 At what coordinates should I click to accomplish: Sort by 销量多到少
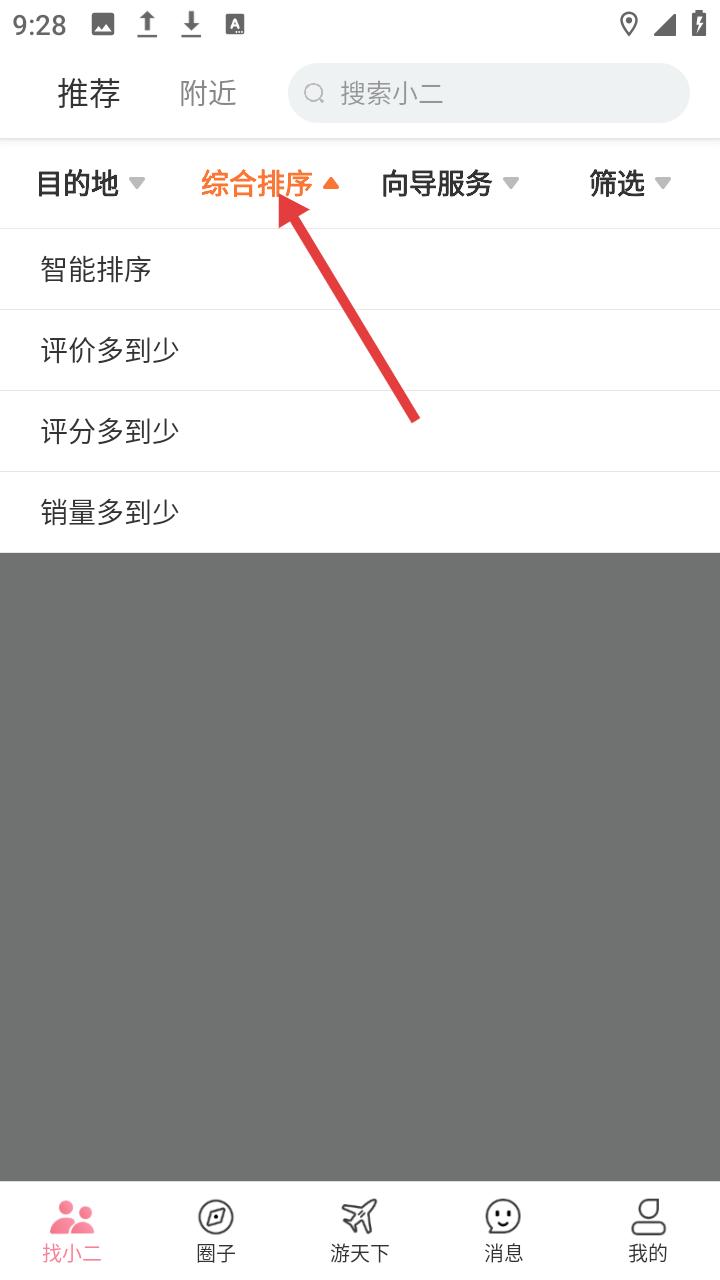click(360, 512)
